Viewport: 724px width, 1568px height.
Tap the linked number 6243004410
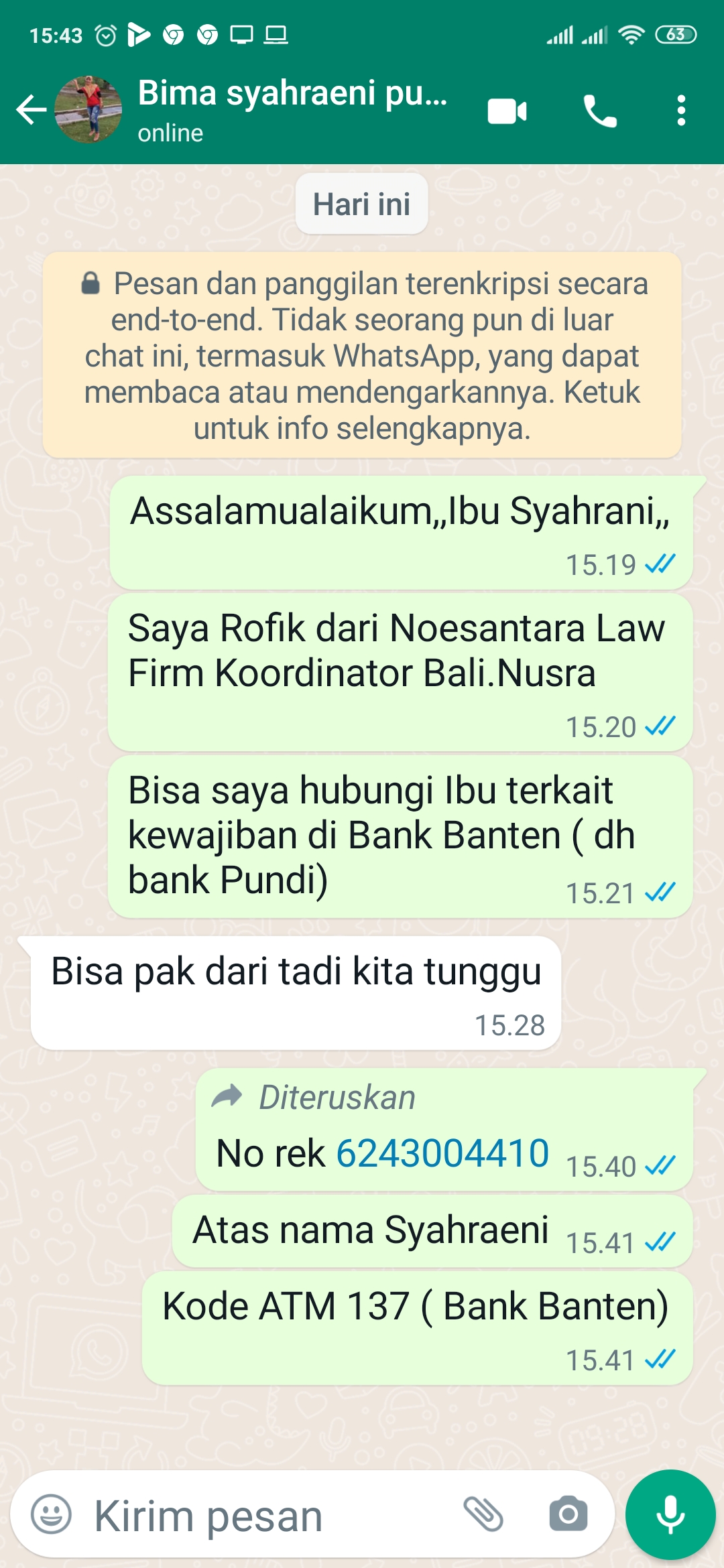(442, 1153)
